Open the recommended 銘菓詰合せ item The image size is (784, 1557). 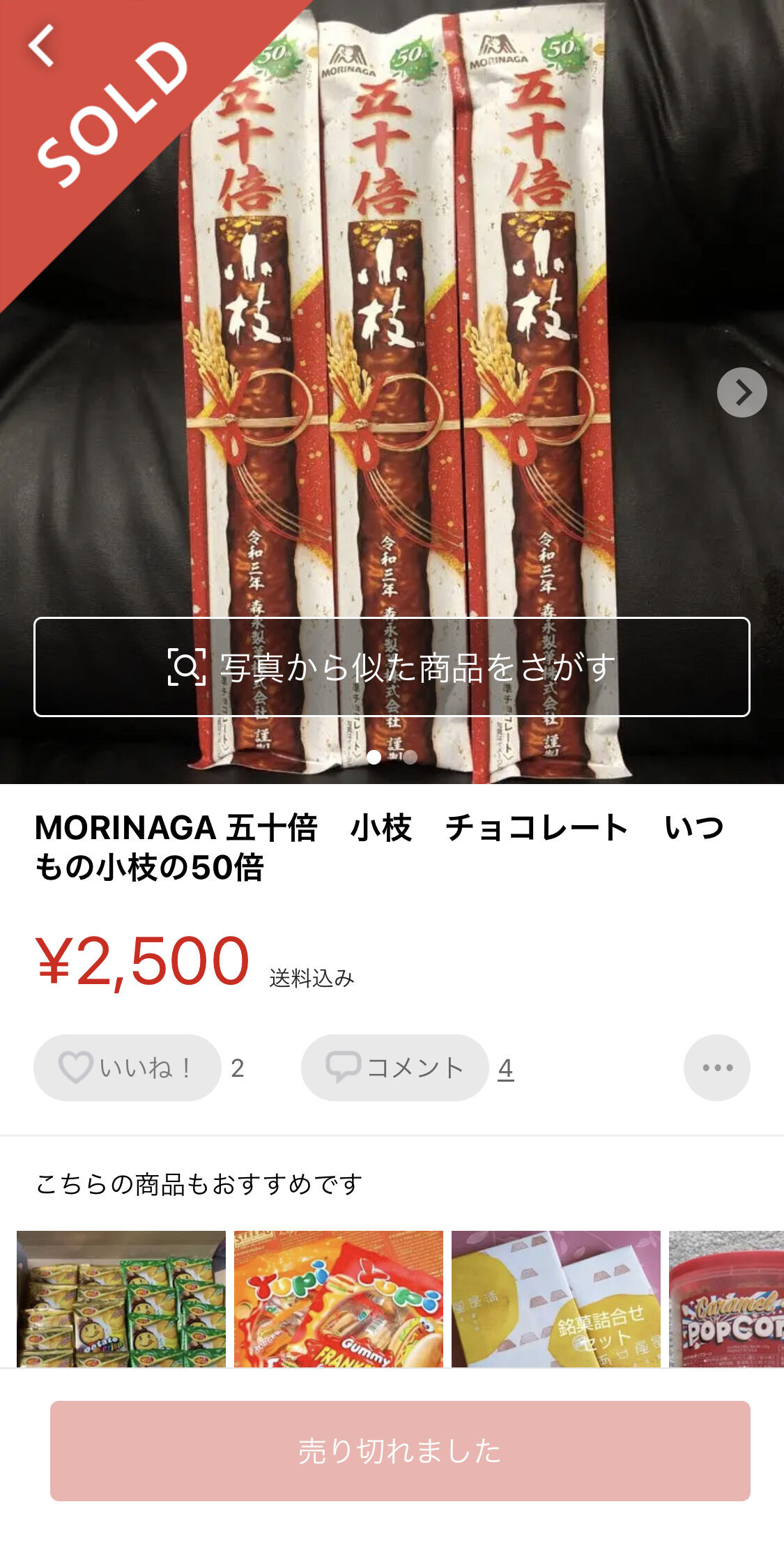[x=556, y=1298]
